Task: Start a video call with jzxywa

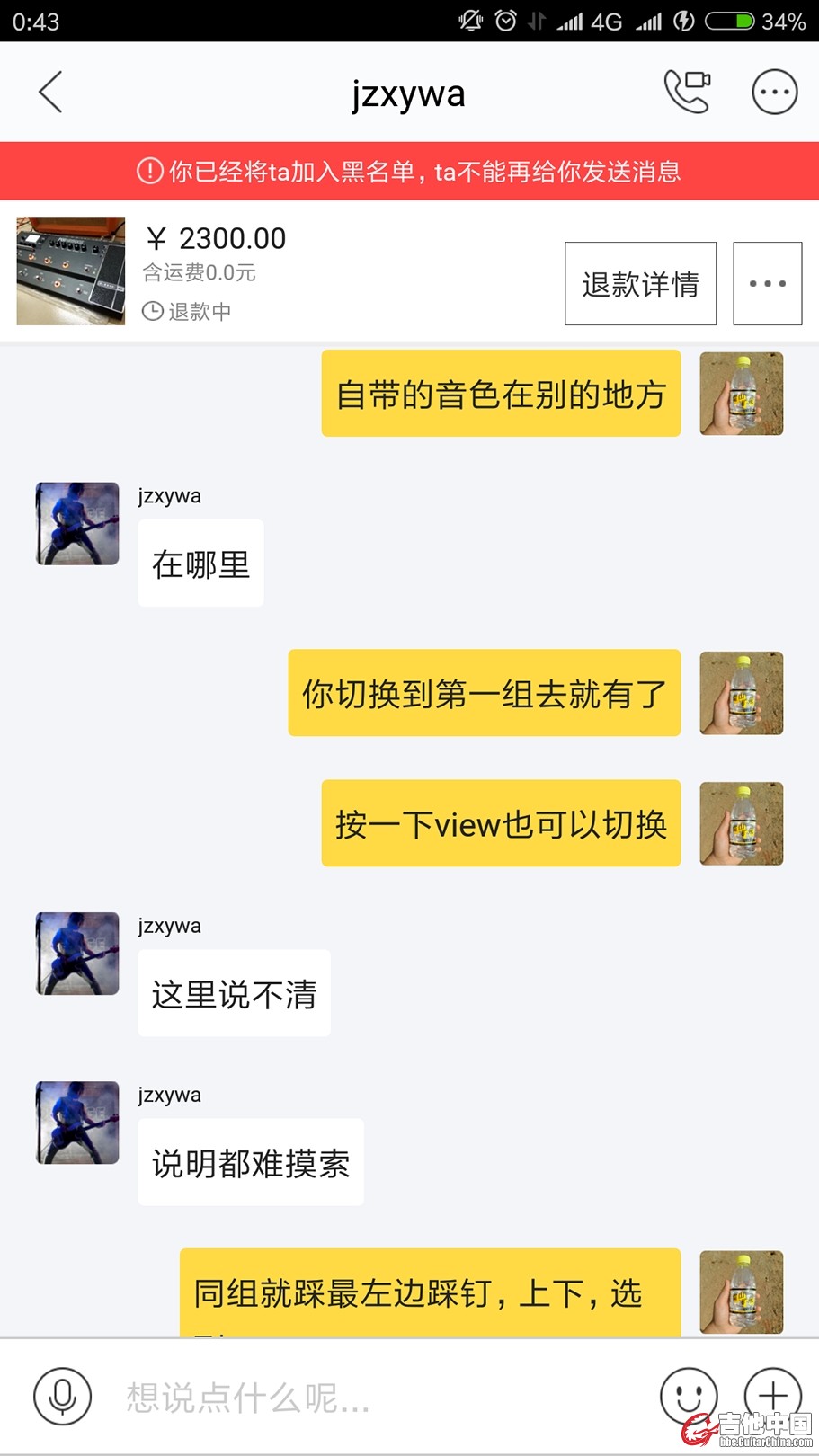Action: (x=687, y=92)
